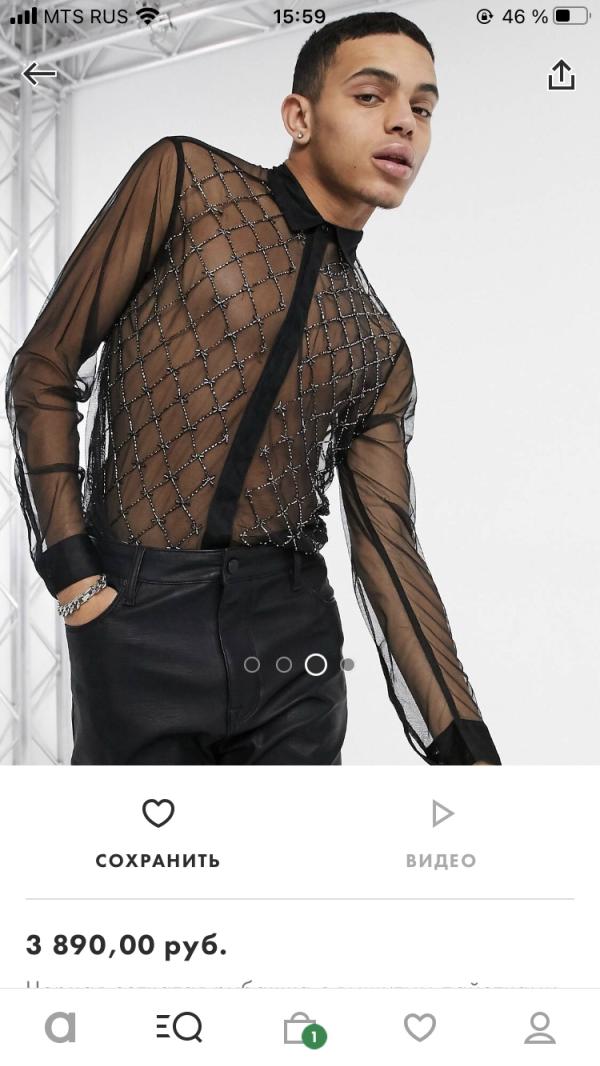Go back using the arrow icon
The image size is (600, 1066).
[39, 74]
